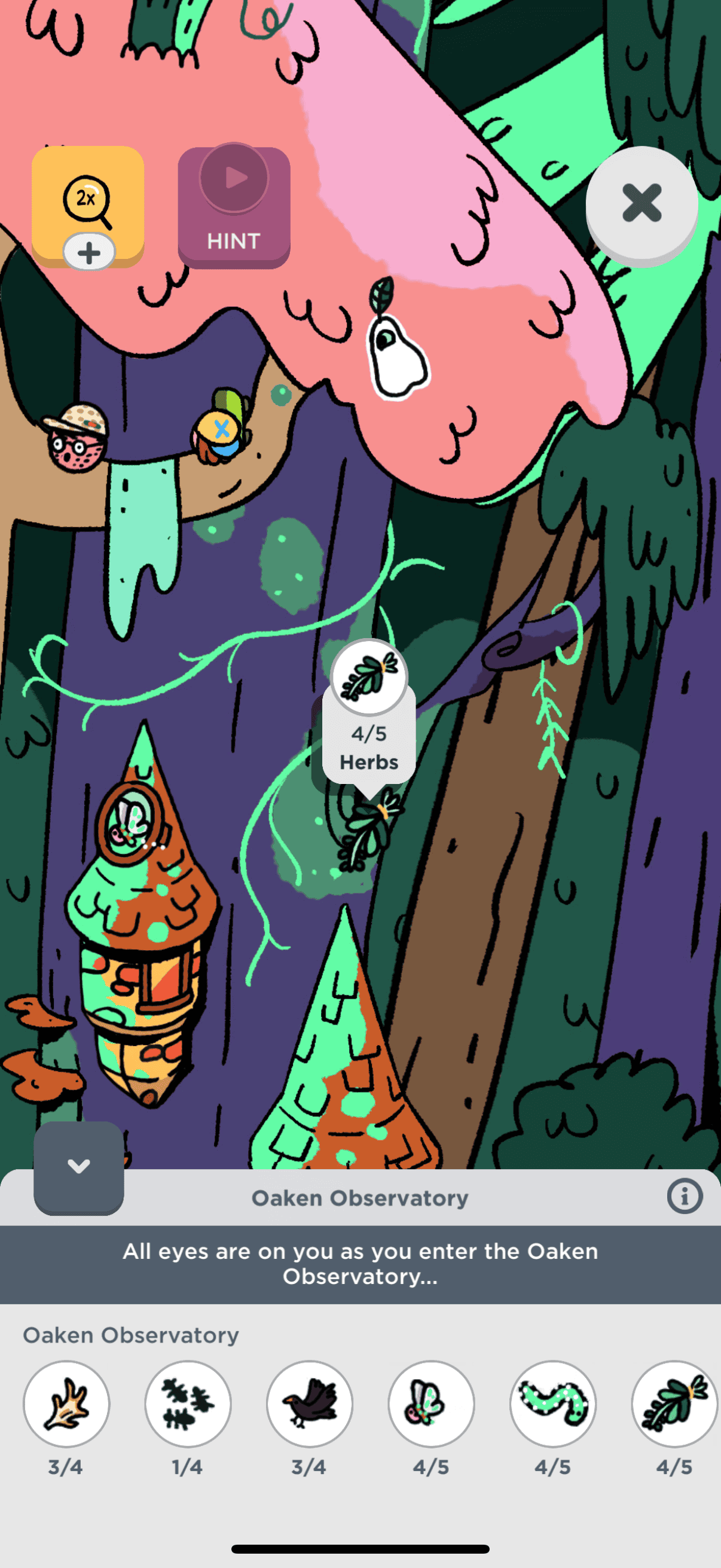Use the HINT button
Viewport: 721px width, 1568px height.
[x=234, y=207]
